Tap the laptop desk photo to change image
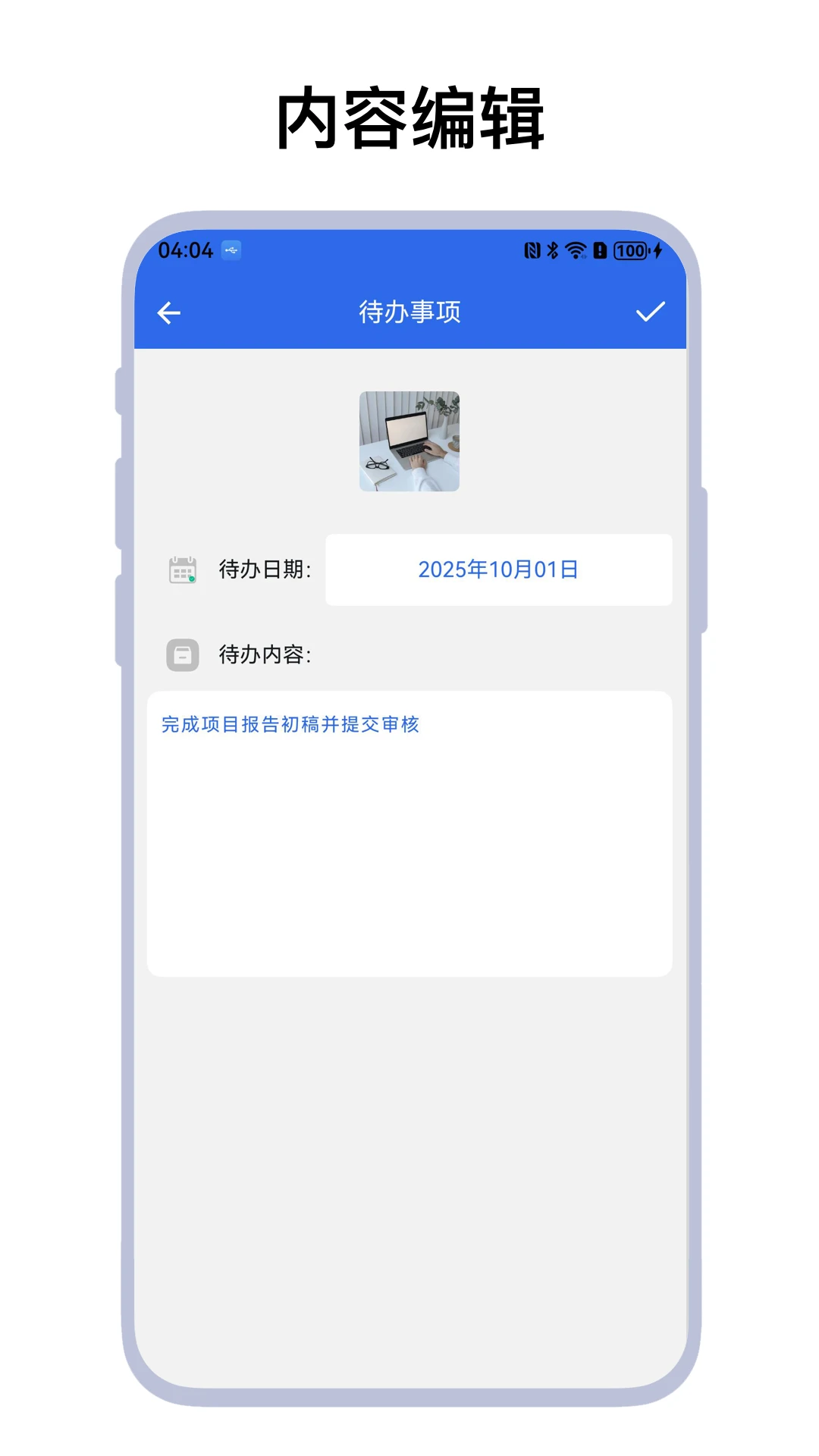The width and height of the screenshot is (819, 1456). (409, 442)
